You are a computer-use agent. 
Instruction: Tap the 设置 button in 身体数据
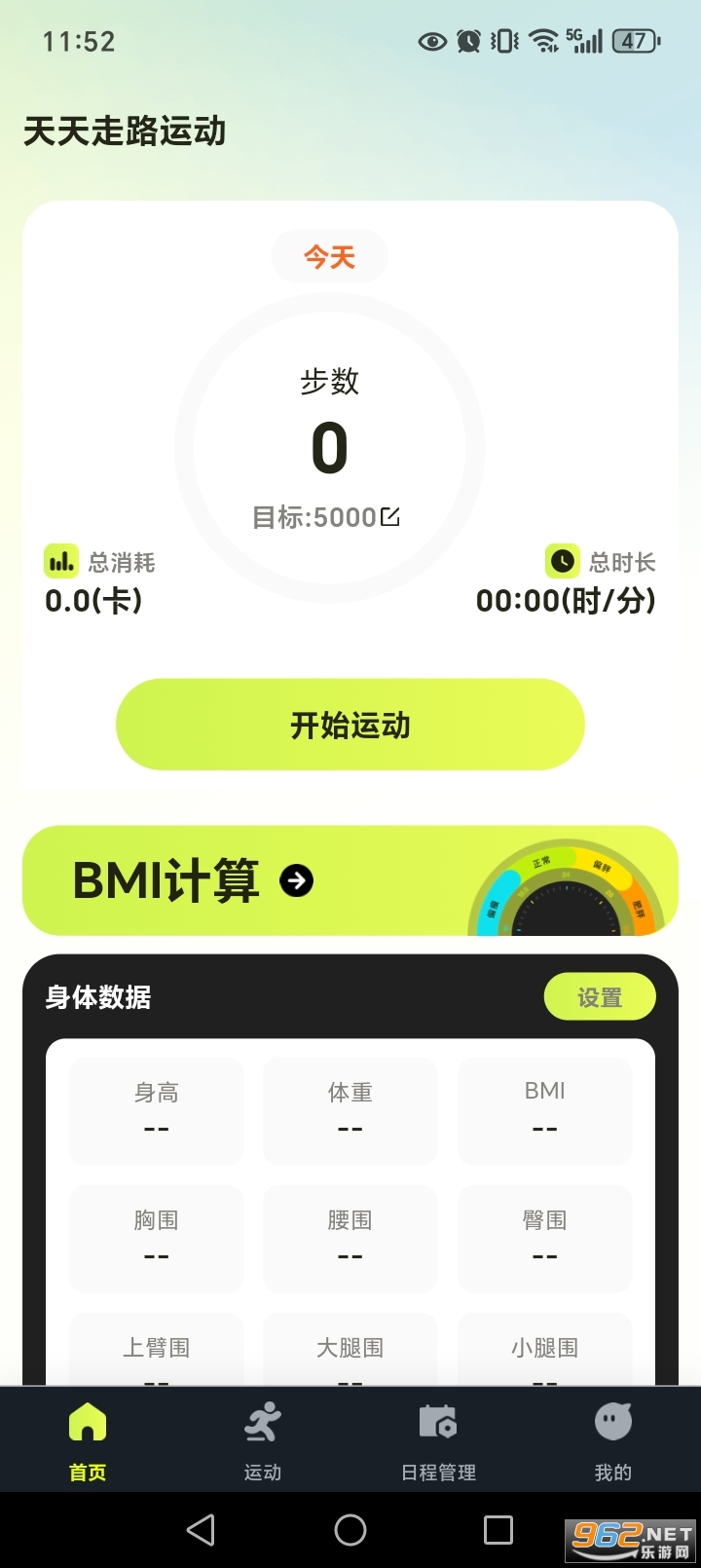click(600, 996)
